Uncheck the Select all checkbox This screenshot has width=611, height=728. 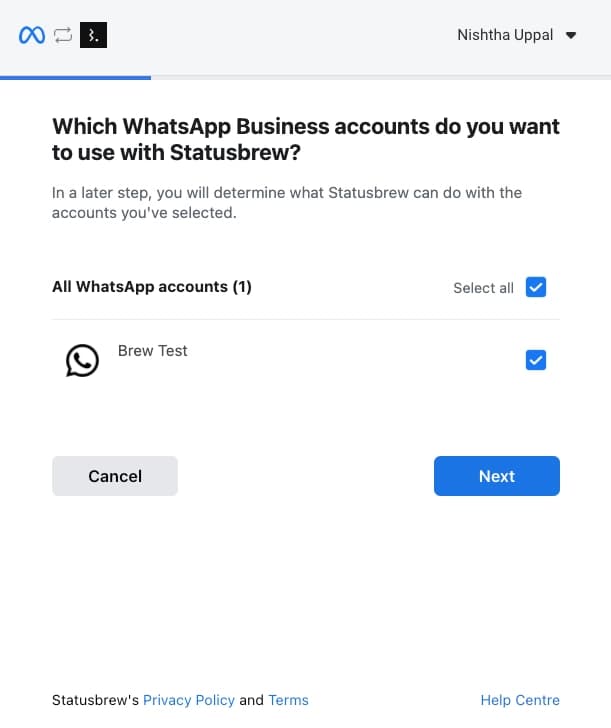click(536, 288)
